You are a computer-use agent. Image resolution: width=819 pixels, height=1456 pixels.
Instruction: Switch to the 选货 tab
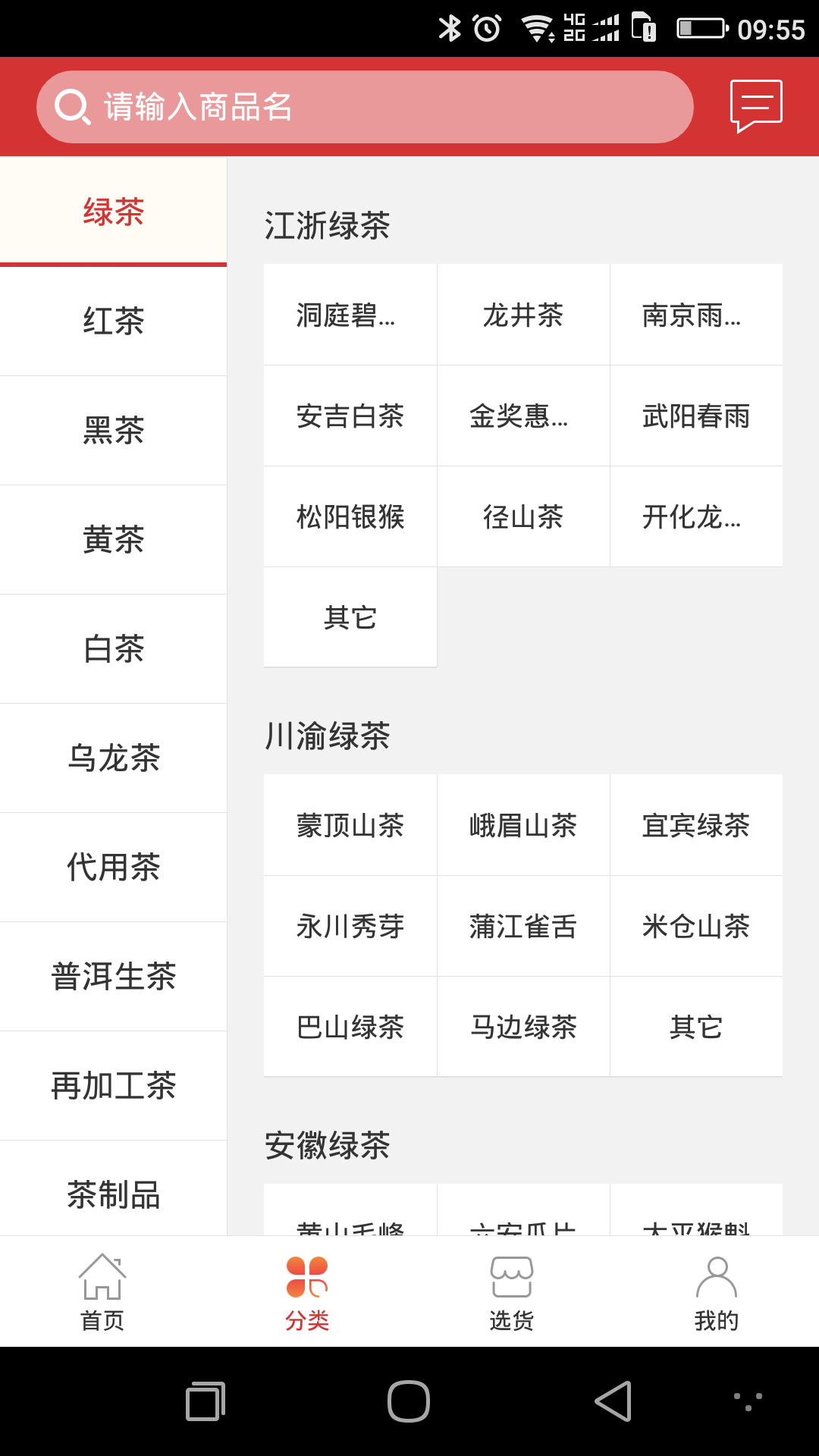pos(512,1292)
